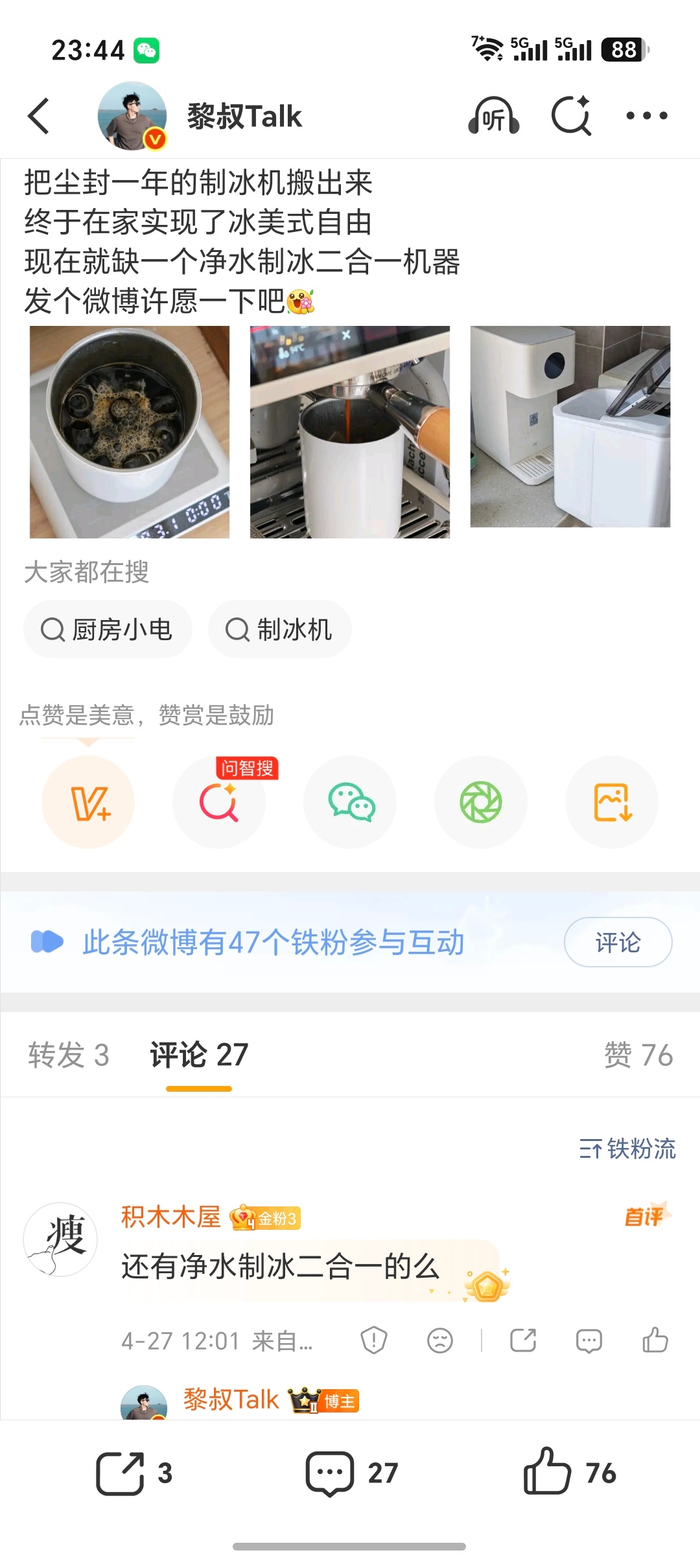The image size is (700, 1568).
Task: View the first photo of the cup on a scale
Action: click(x=130, y=432)
